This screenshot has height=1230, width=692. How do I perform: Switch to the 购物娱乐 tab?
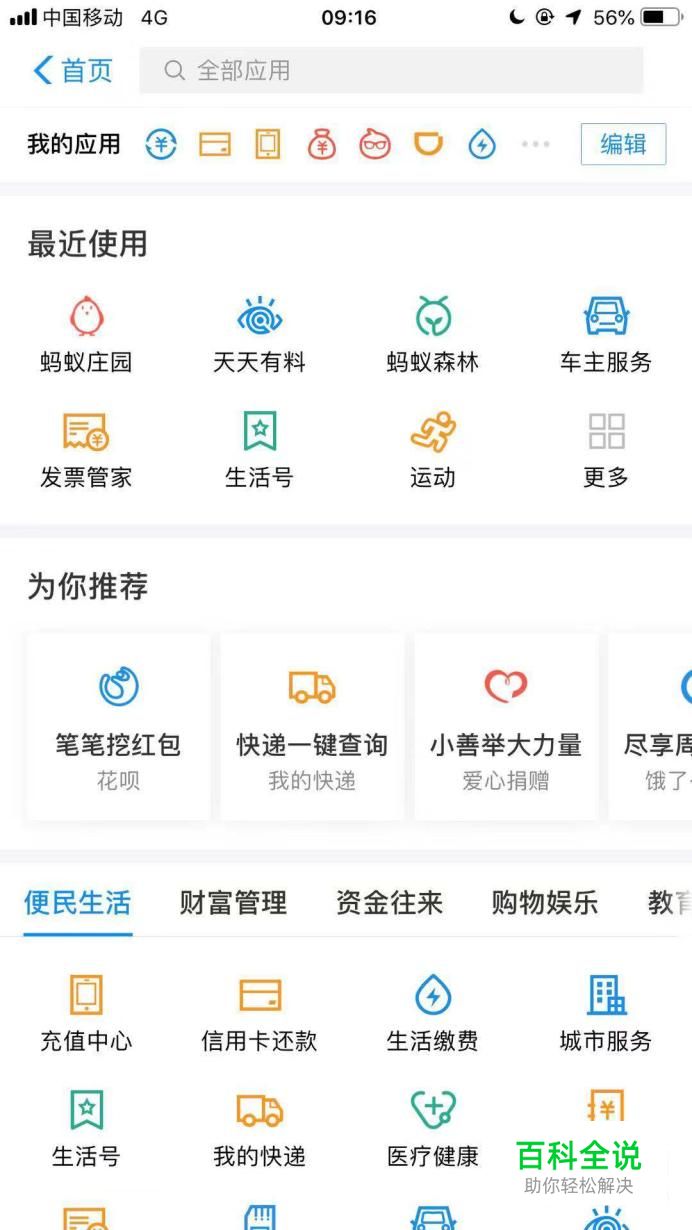click(x=545, y=903)
